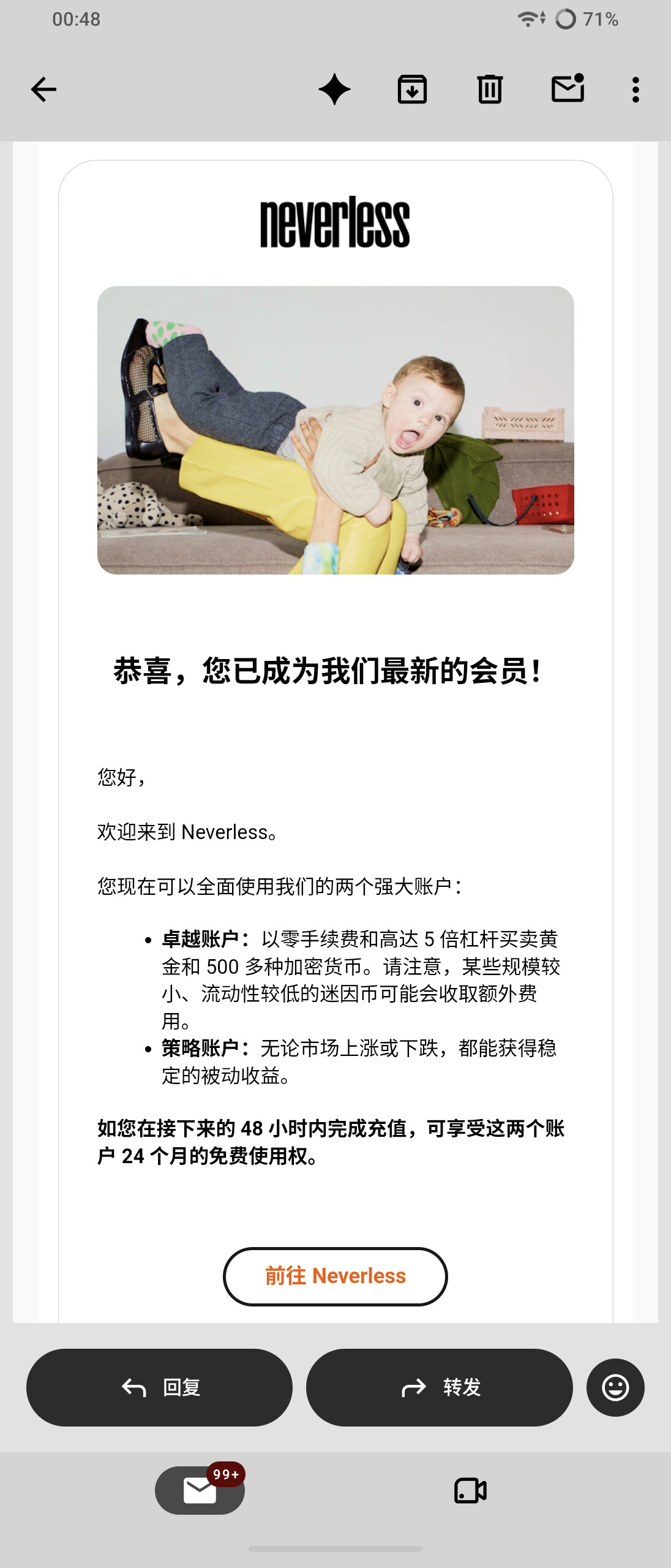Tap the Gemini sparkle summarize icon
Image resolution: width=671 pixels, height=1568 pixels.
pos(335,89)
